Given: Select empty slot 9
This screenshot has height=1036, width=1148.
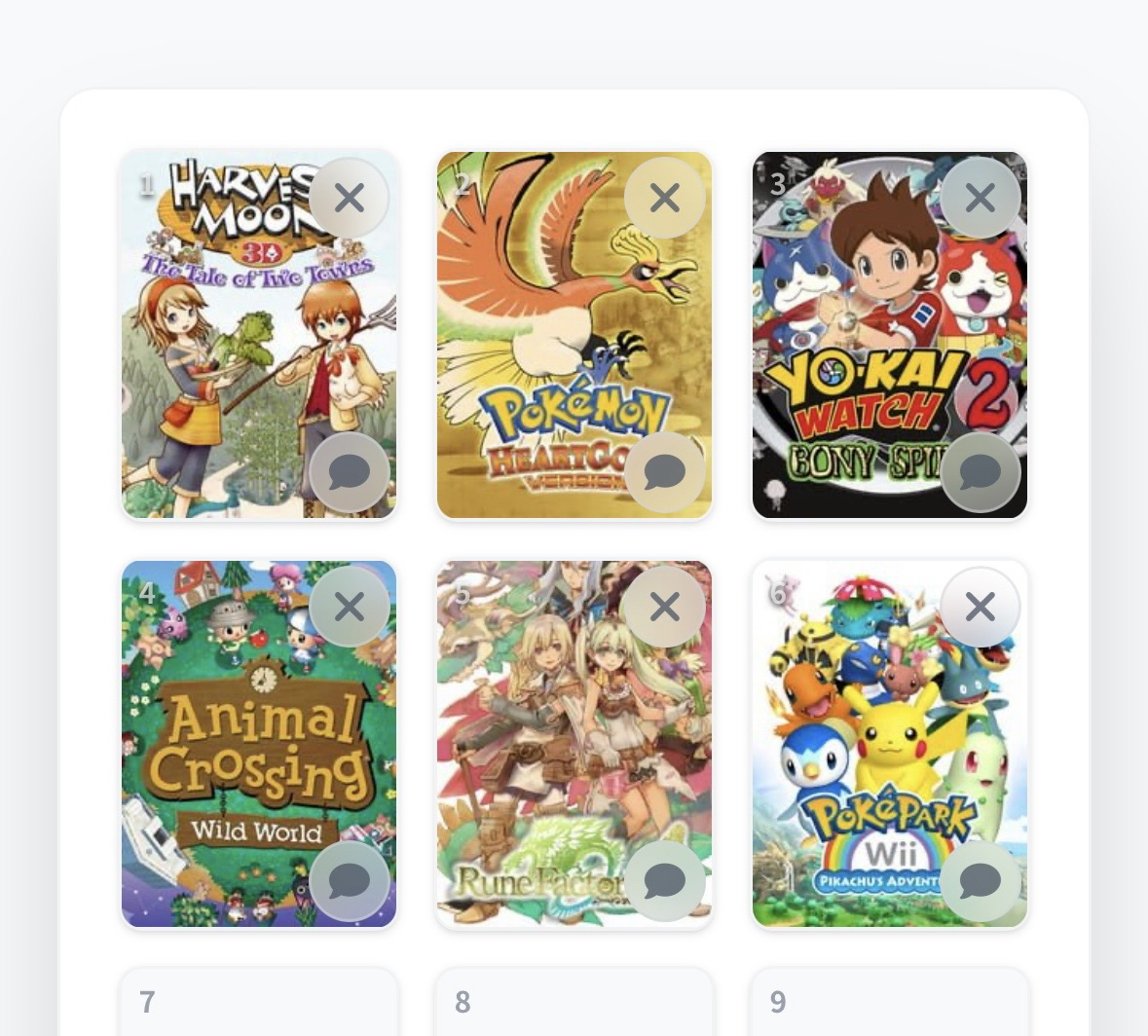Looking at the screenshot, I should pyautogui.click(x=889, y=1003).
